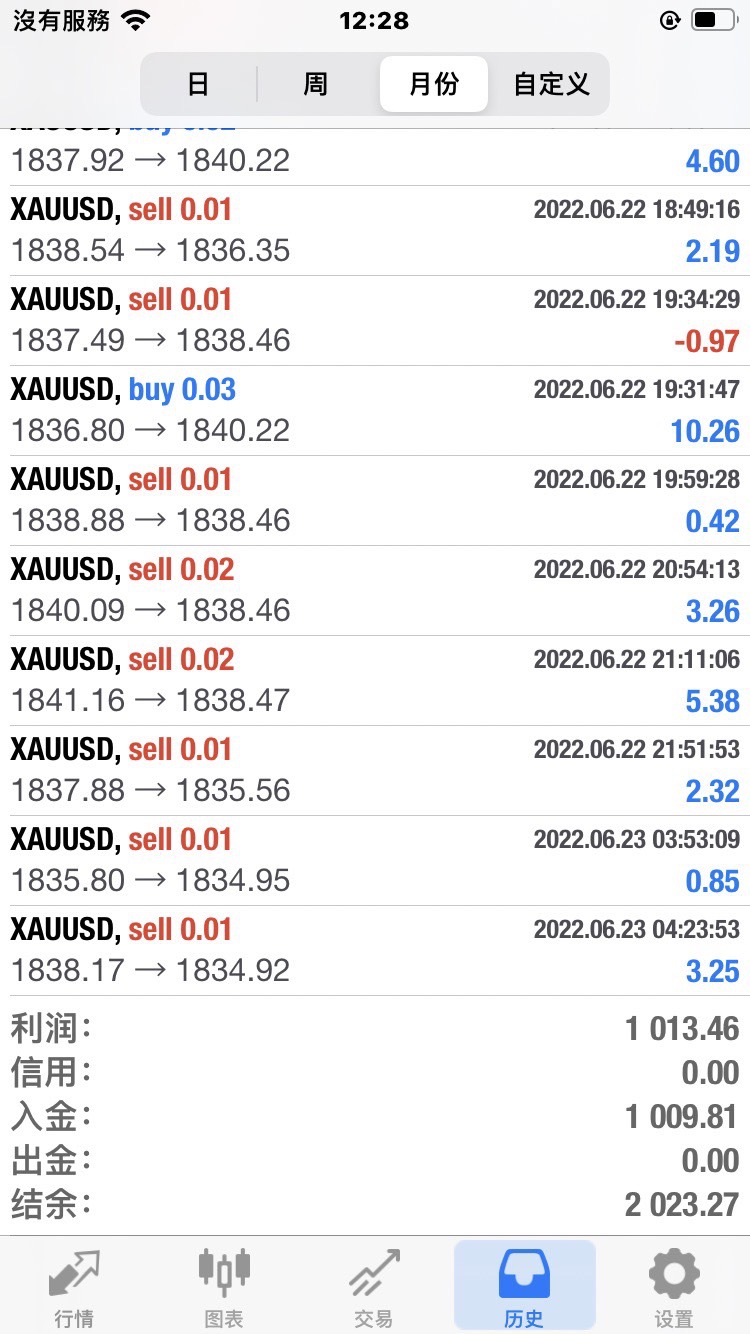View the 2022.06.23 04:23:53 sell trade

coord(375,951)
